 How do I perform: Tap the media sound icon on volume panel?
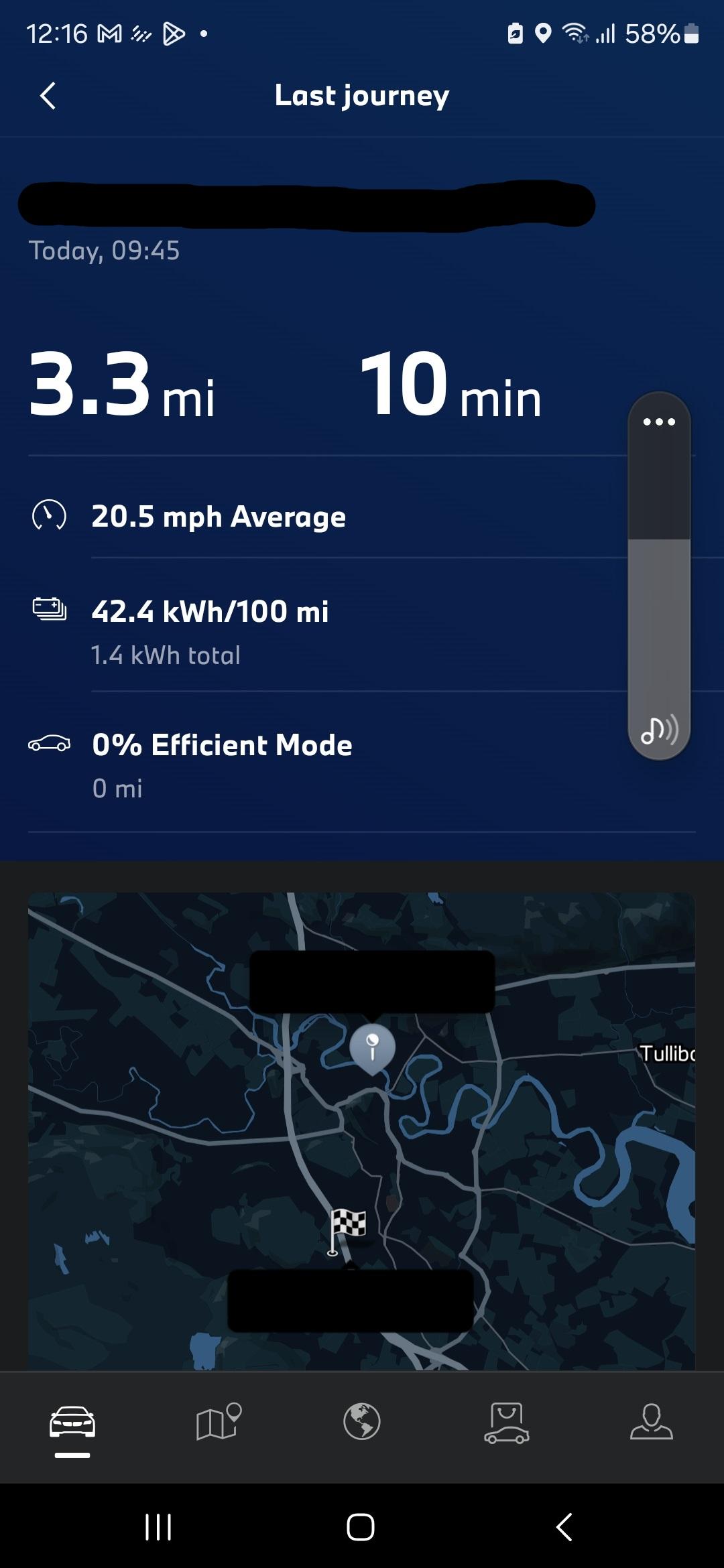point(659,730)
